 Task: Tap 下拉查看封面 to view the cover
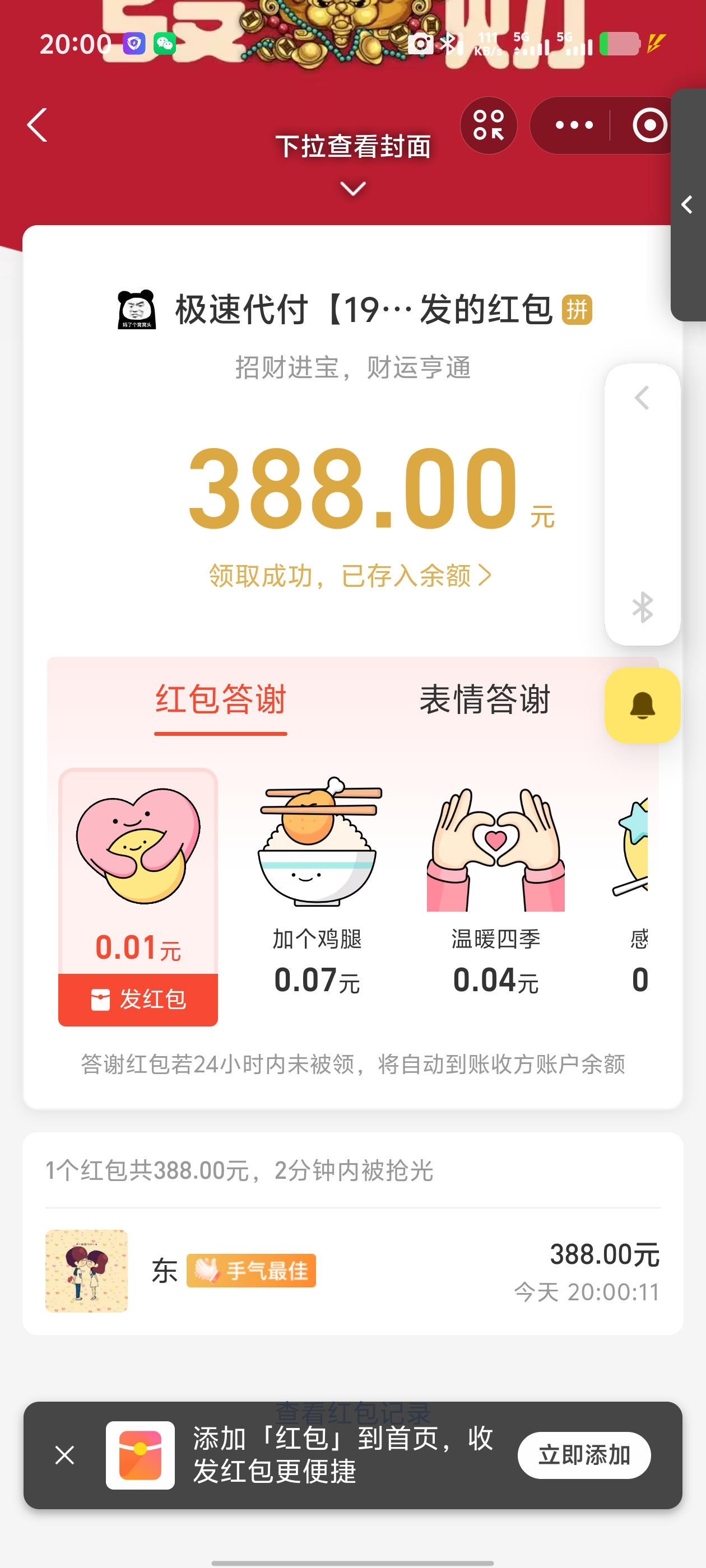(x=354, y=147)
